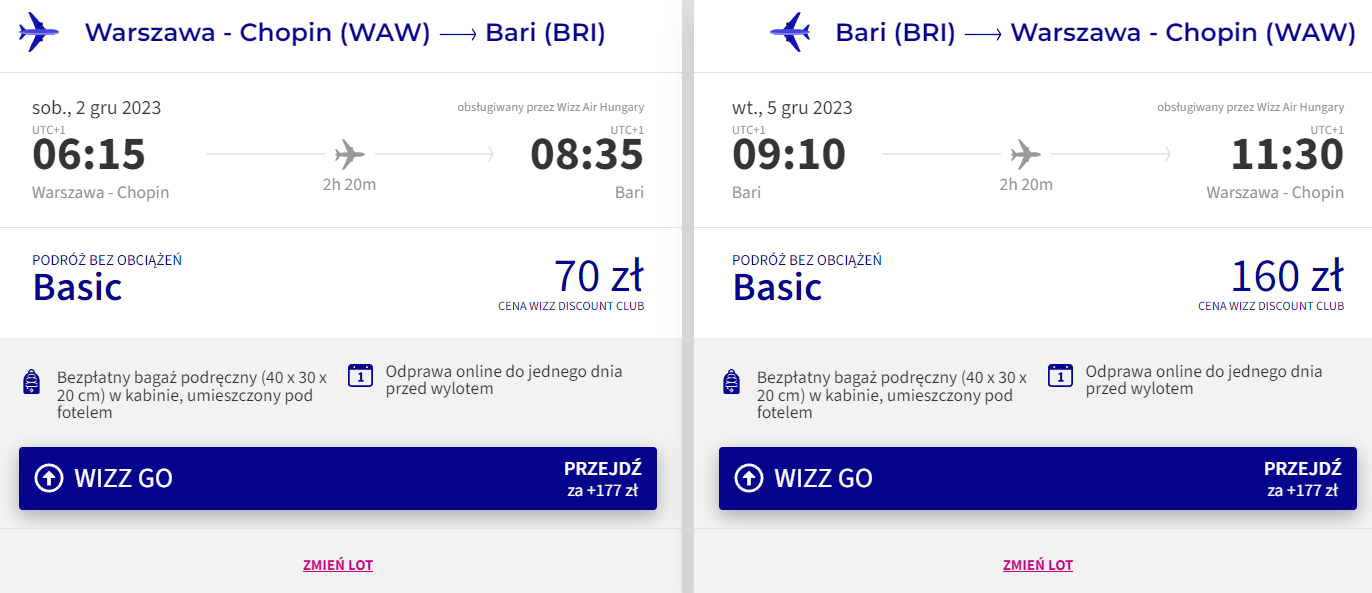Change the Bari to Warszawa return flight

click(1037, 565)
